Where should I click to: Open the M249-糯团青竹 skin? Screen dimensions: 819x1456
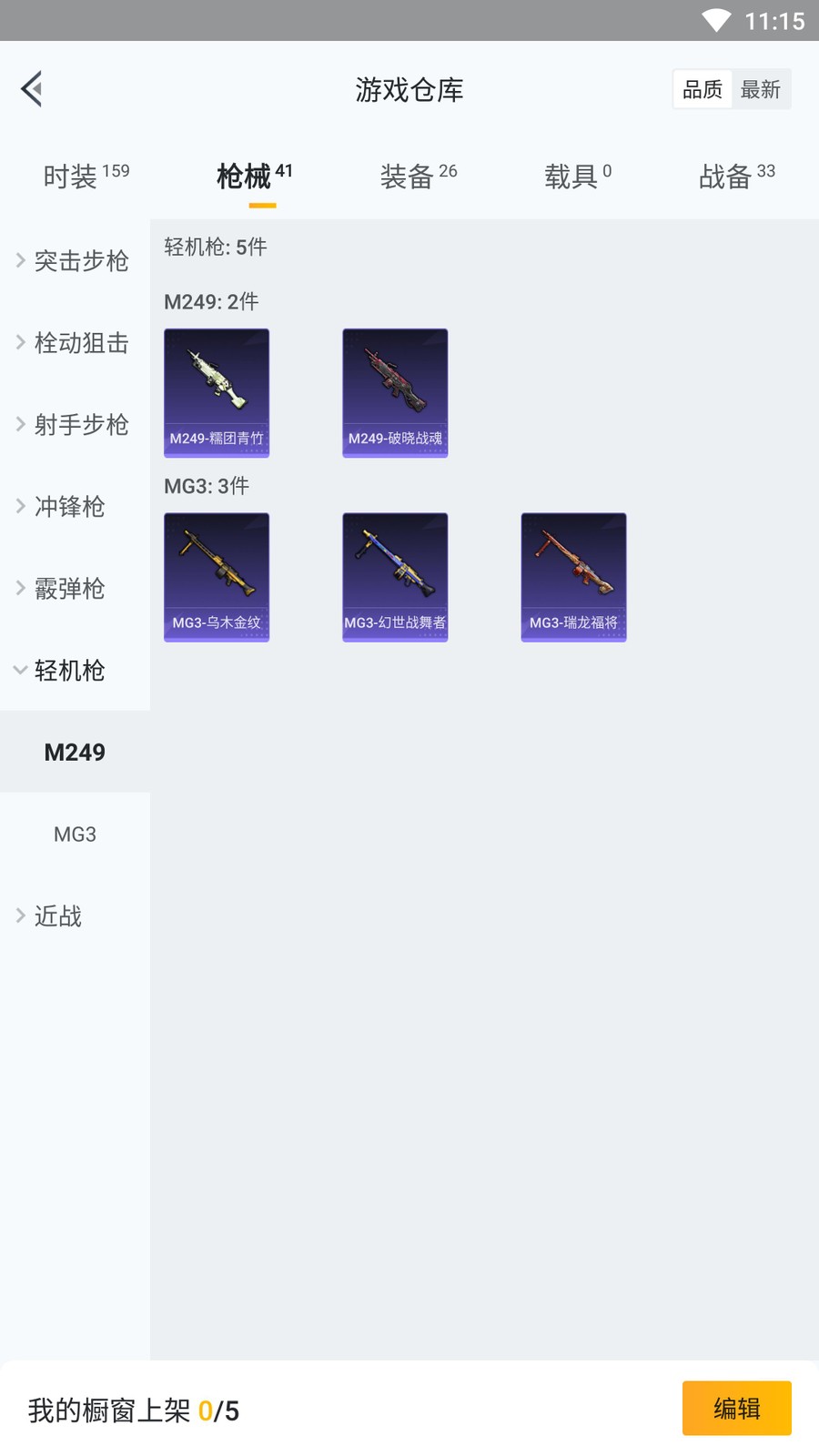click(217, 392)
